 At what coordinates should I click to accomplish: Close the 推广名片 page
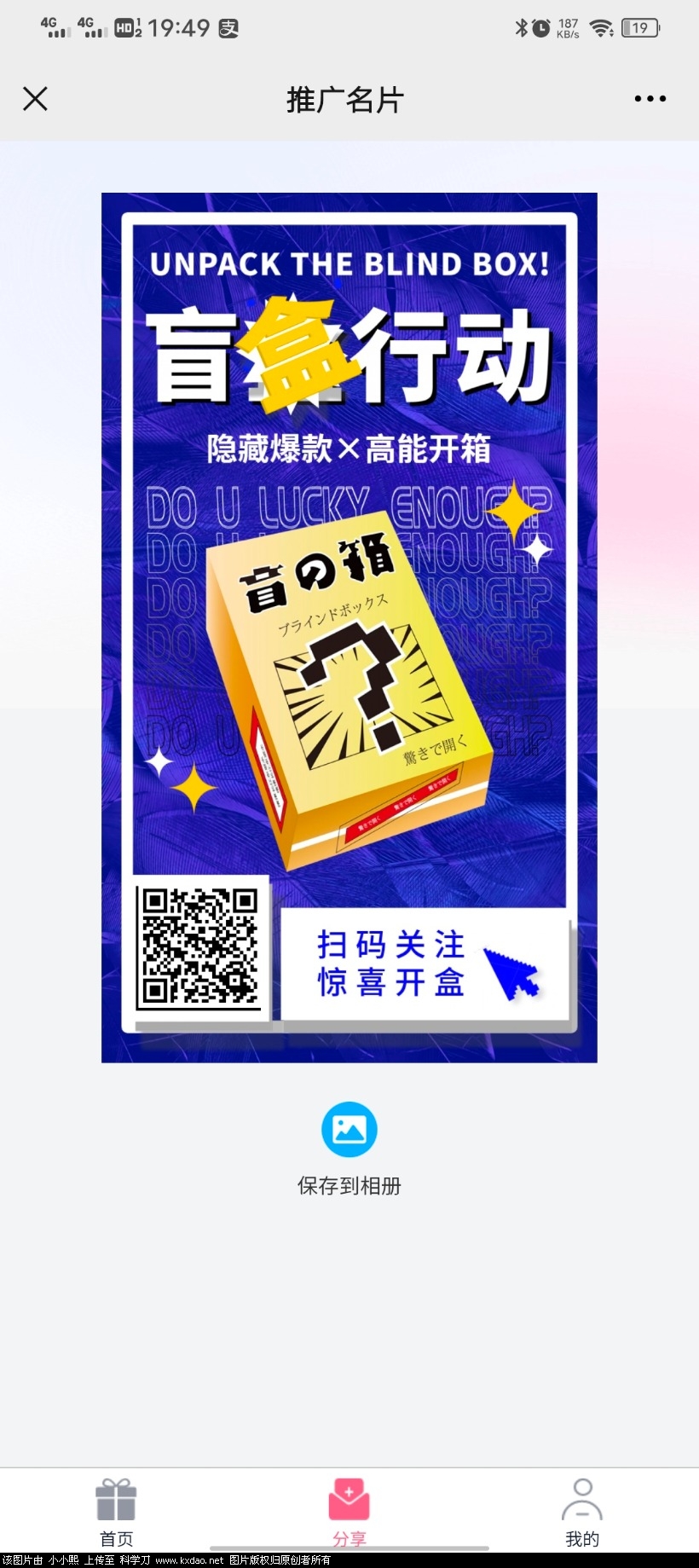pos(35,99)
